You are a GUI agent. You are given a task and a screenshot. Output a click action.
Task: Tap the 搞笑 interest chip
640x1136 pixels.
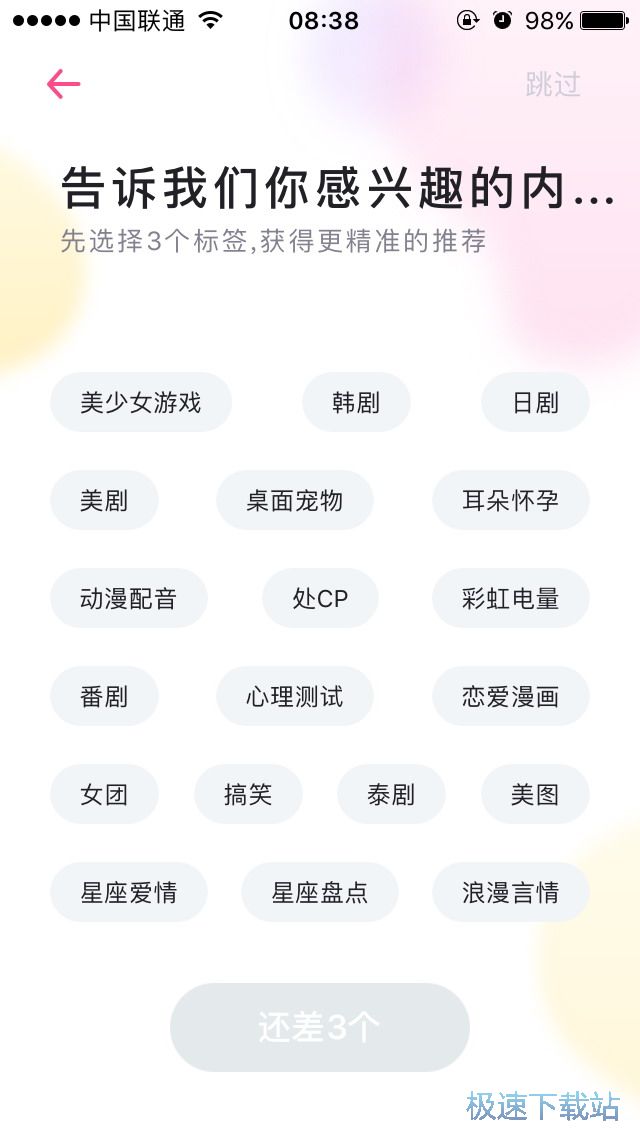click(x=248, y=795)
